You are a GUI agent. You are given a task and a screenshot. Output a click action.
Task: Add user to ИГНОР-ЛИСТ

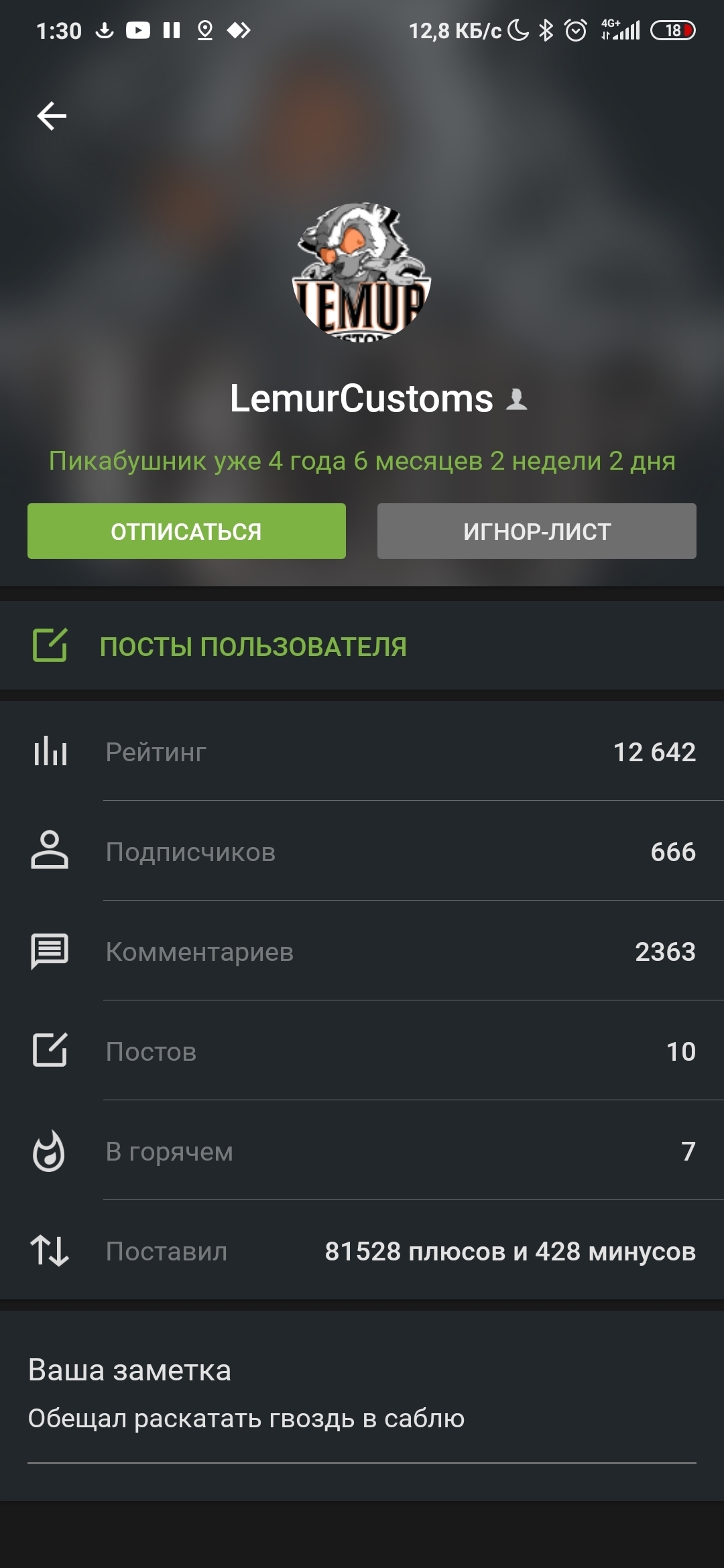pyautogui.click(x=536, y=531)
